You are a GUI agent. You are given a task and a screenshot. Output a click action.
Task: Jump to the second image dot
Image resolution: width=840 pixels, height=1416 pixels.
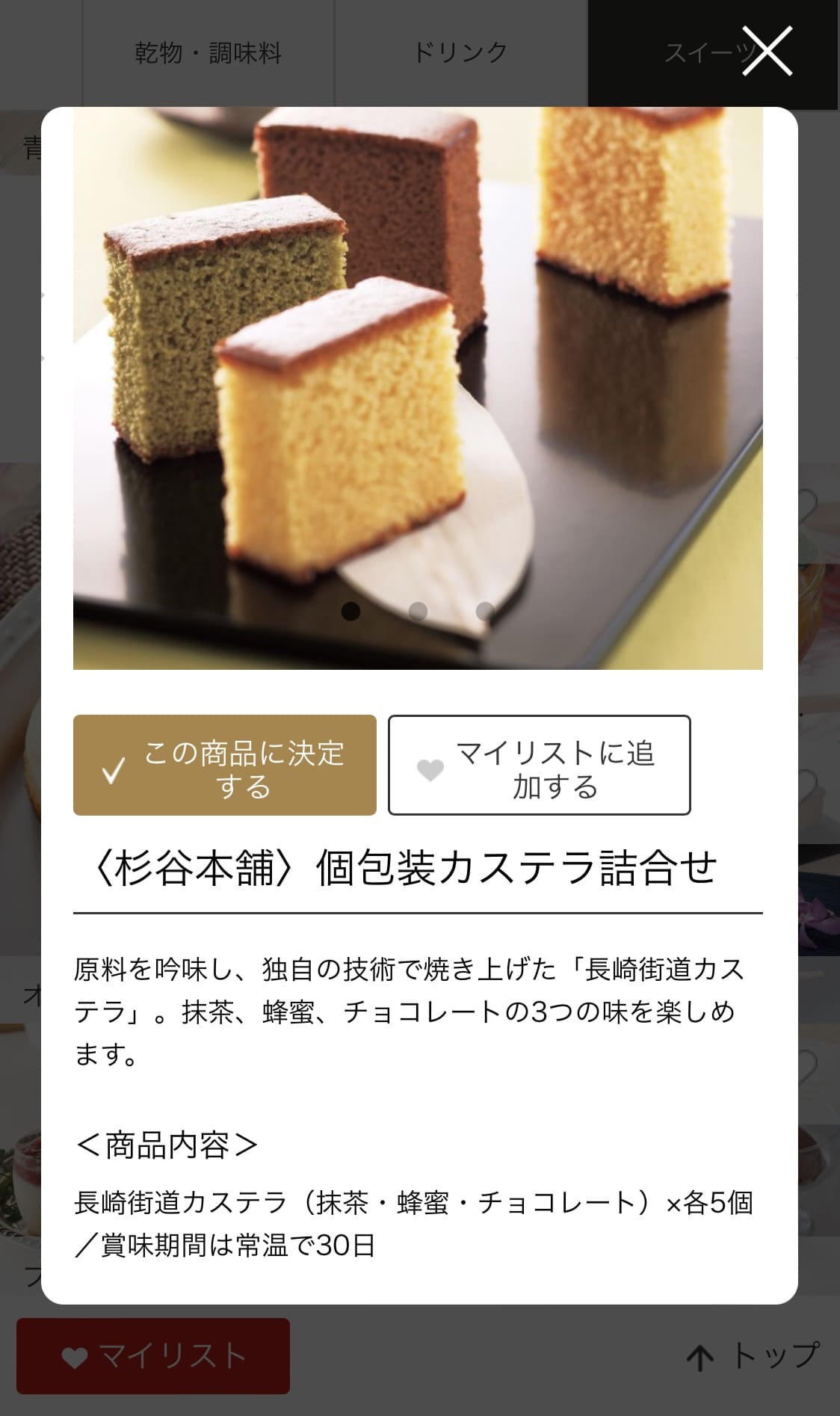tap(419, 612)
